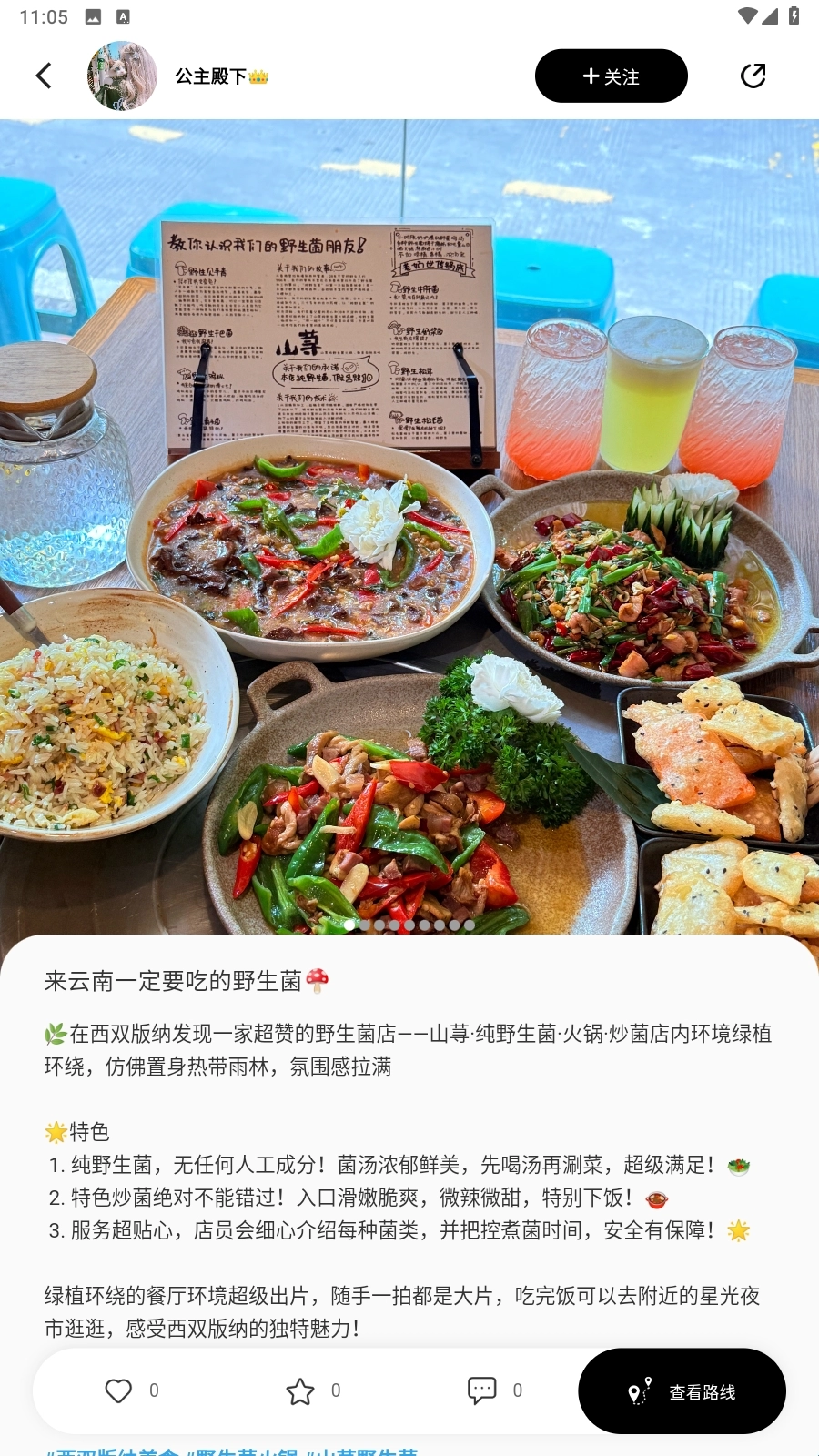
Task: Go back using the top-left arrow
Action: [x=44, y=76]
